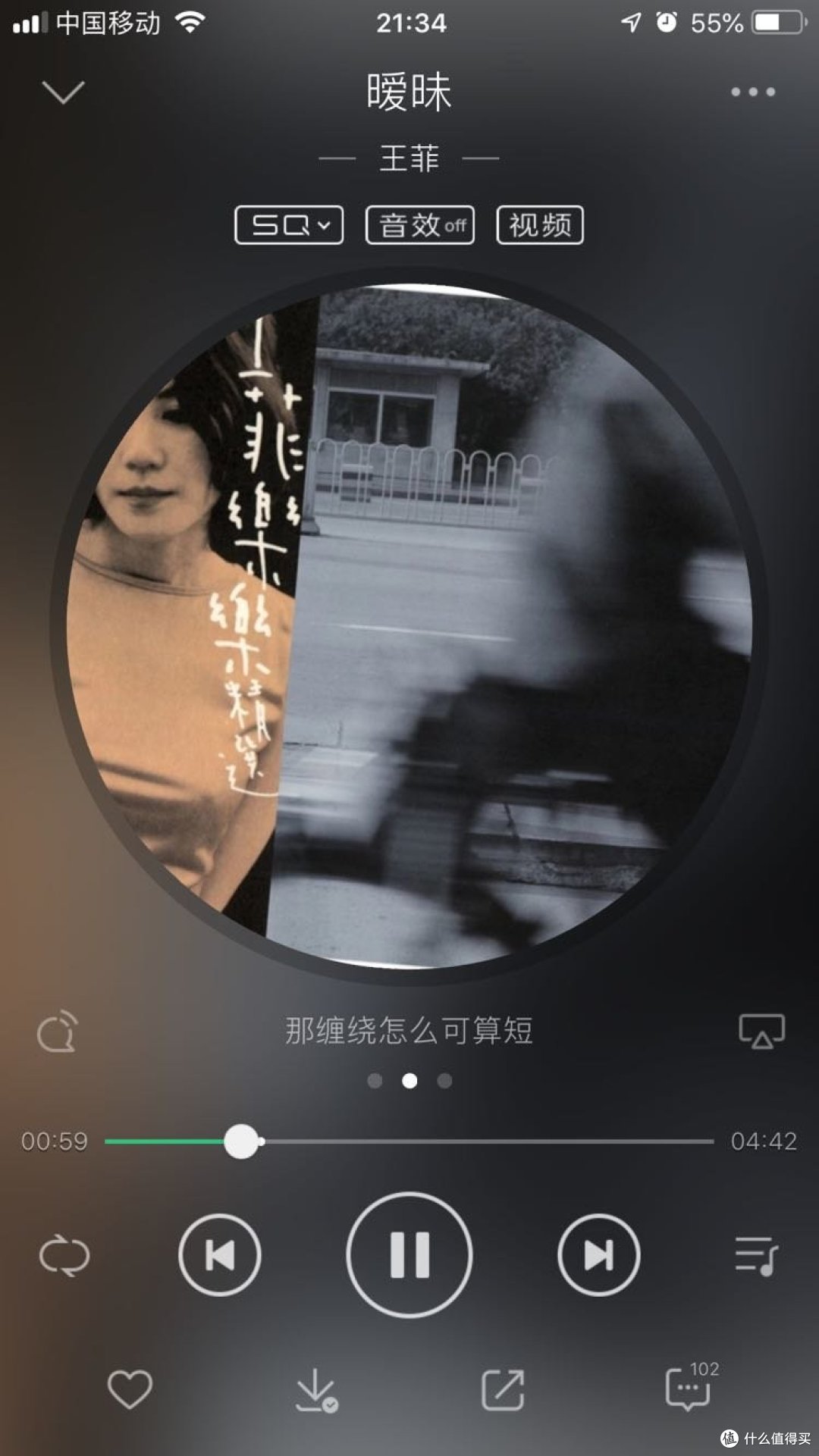Toggle the 音效 sound effect off switch
The image size is (819, 1456).
tap(419, 224)
